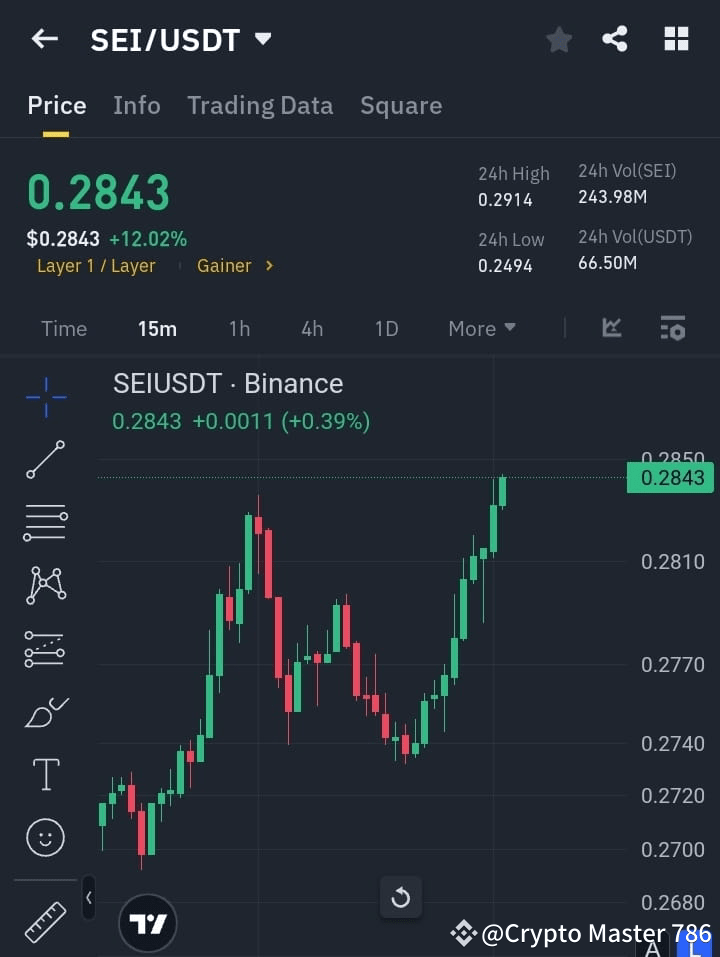This screenshot has width=720, height=957.
Task: Toggle the chart style line icon
Action: pyautogui.click(x=611, y=328)
